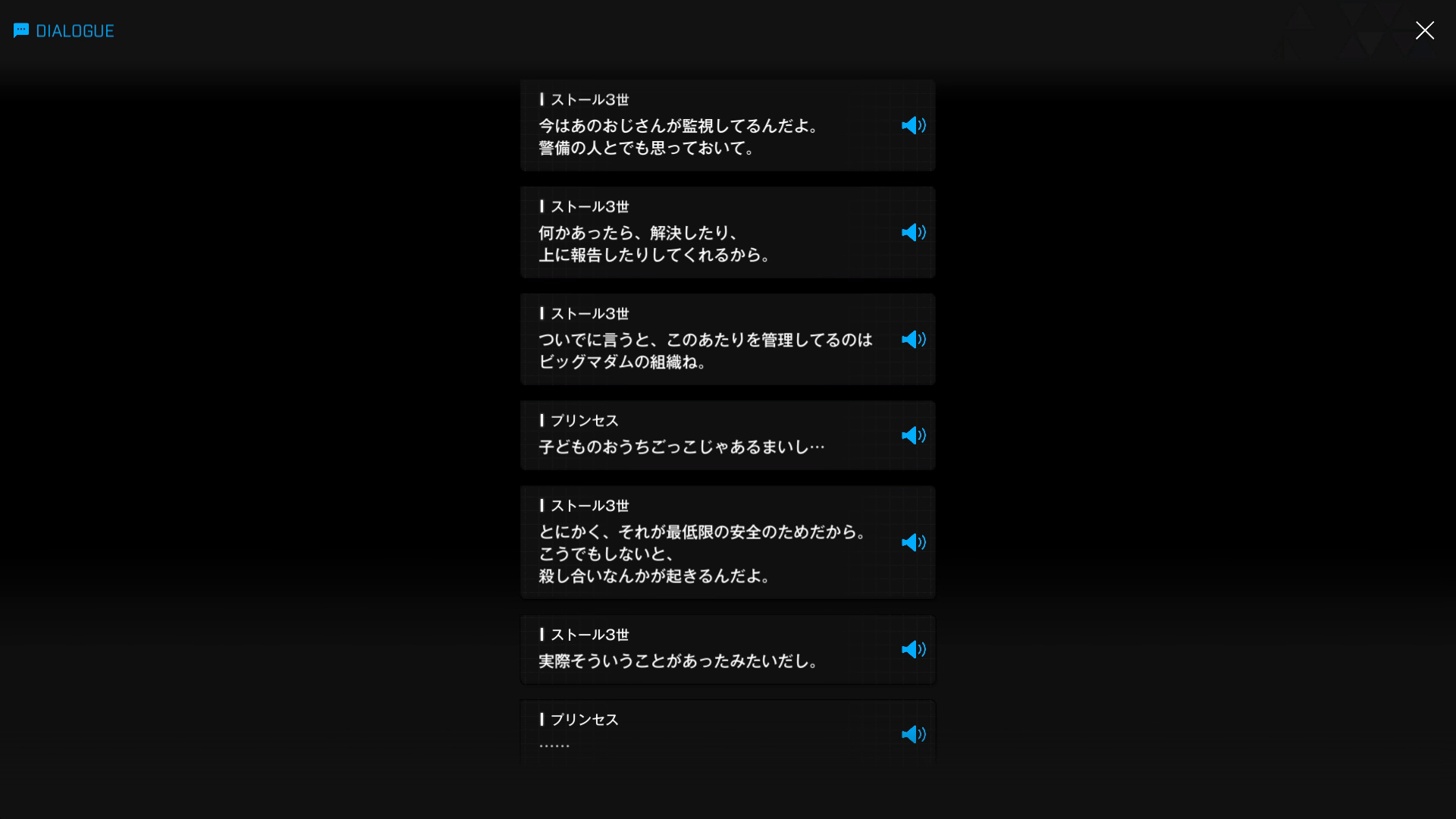Play voice for プリンセス's …… line
Image resolution: width=1456 pixels, height=819 pixels.
913,734
